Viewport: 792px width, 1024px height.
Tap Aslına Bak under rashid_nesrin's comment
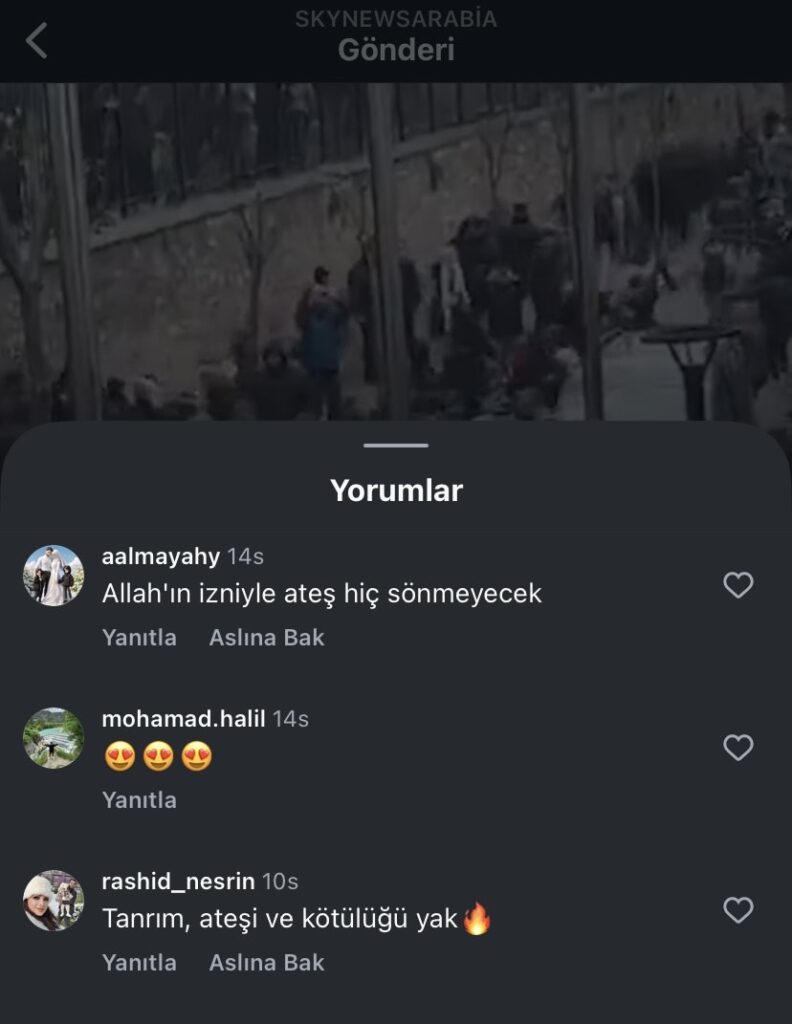pos(266,963)
